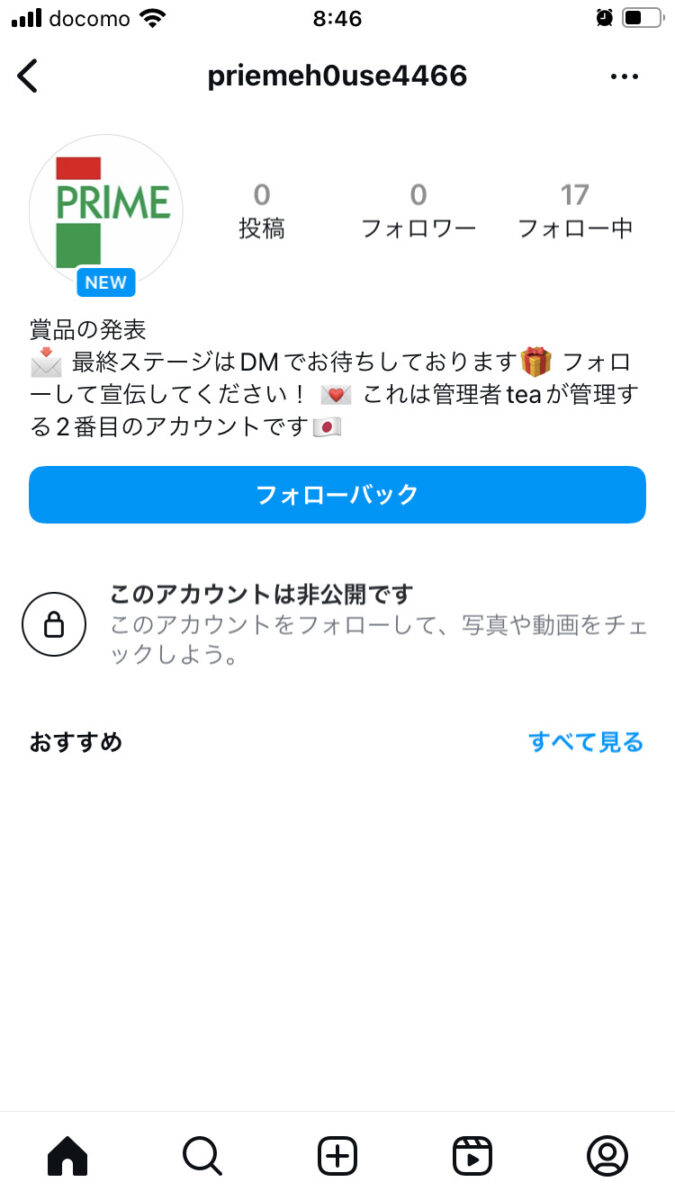Open the PRIME profile picture
675x1200 pixels.
coord(106,212)
